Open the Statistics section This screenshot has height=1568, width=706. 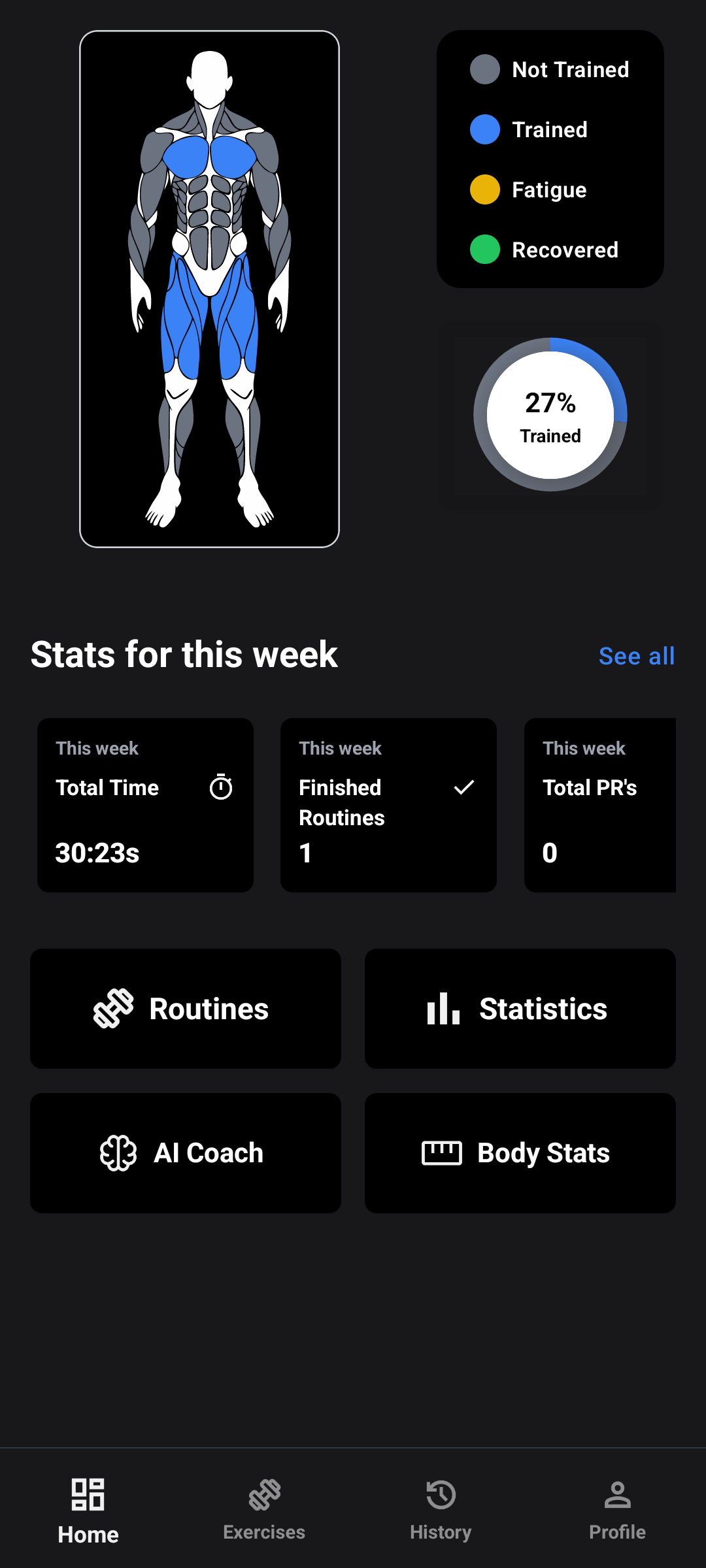pyautogui.click(x=520, y=1008)
